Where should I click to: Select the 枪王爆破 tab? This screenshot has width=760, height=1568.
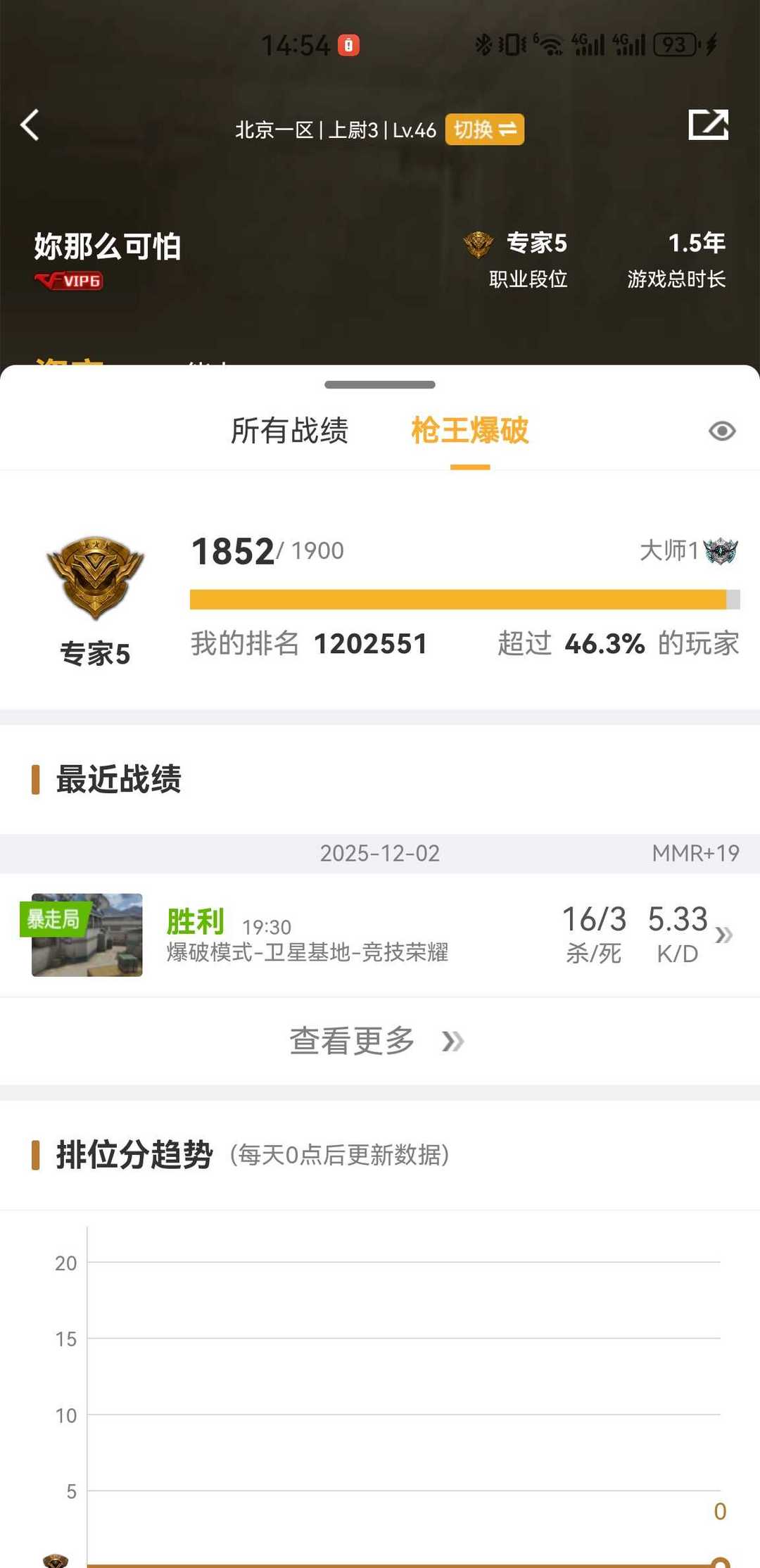pyautogui.click(x=470, y=431)
